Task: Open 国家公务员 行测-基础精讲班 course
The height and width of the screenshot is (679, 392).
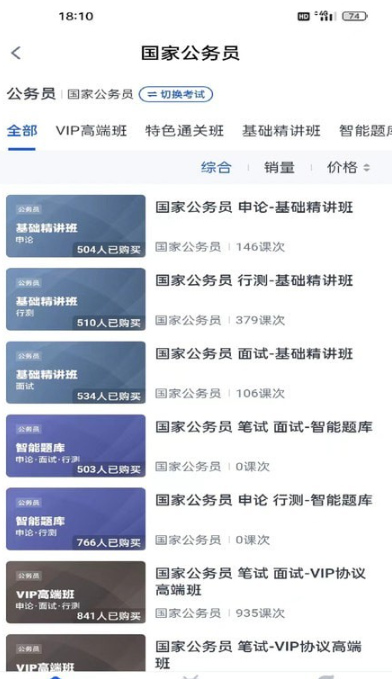Action: (x=196, y=299)
